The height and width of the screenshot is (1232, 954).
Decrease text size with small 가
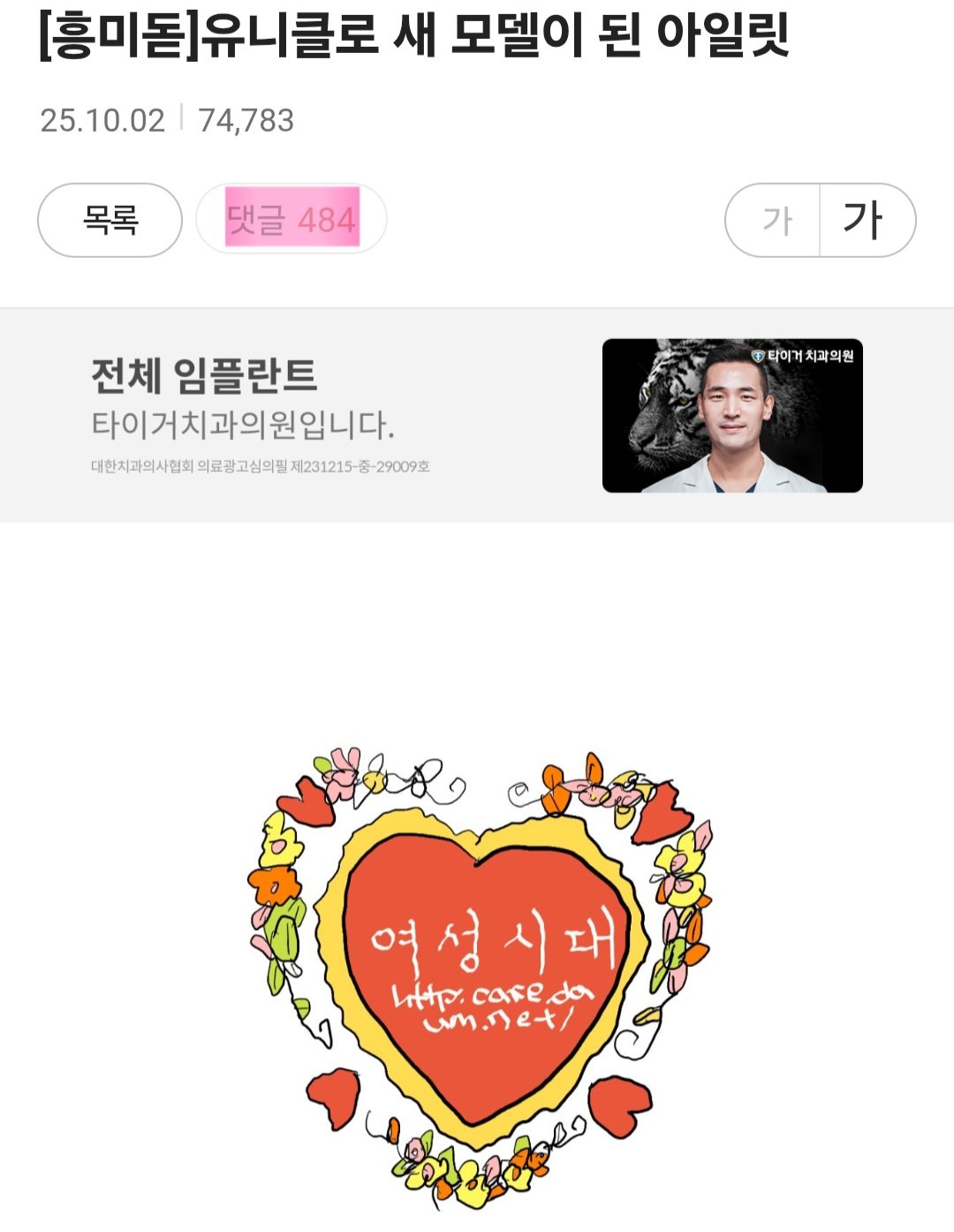pos(776,221)
